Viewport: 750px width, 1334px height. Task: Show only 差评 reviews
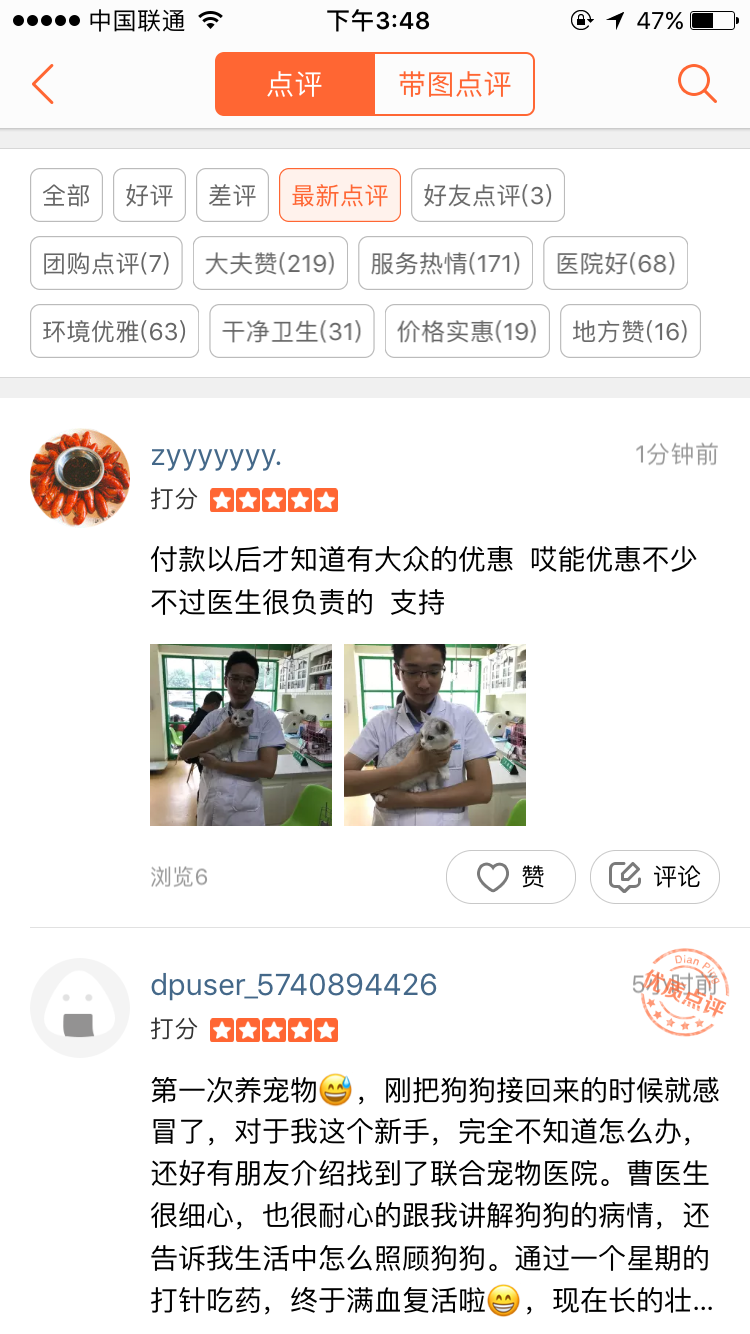232,195
